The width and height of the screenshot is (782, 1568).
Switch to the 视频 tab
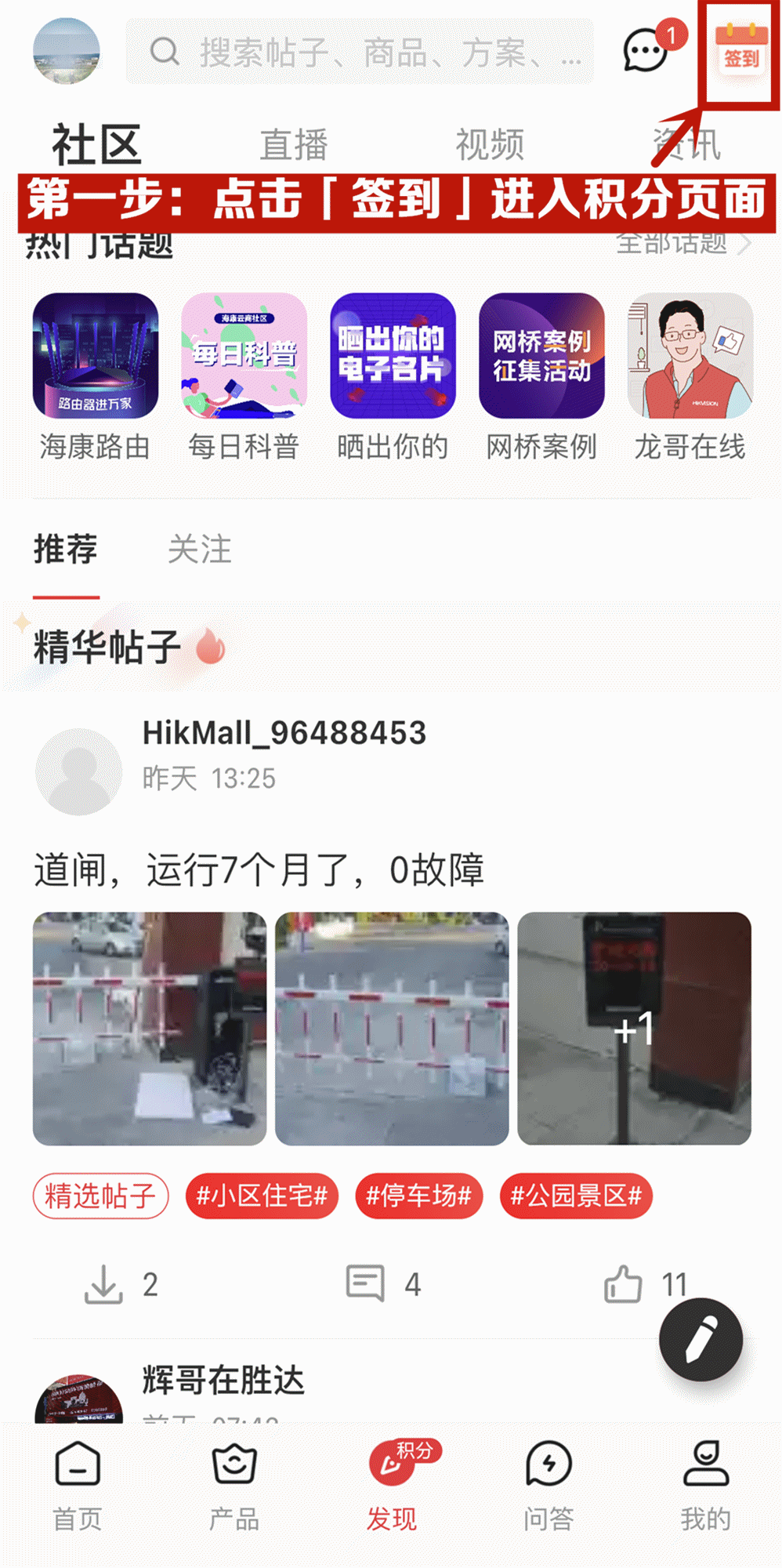[490, 145]
